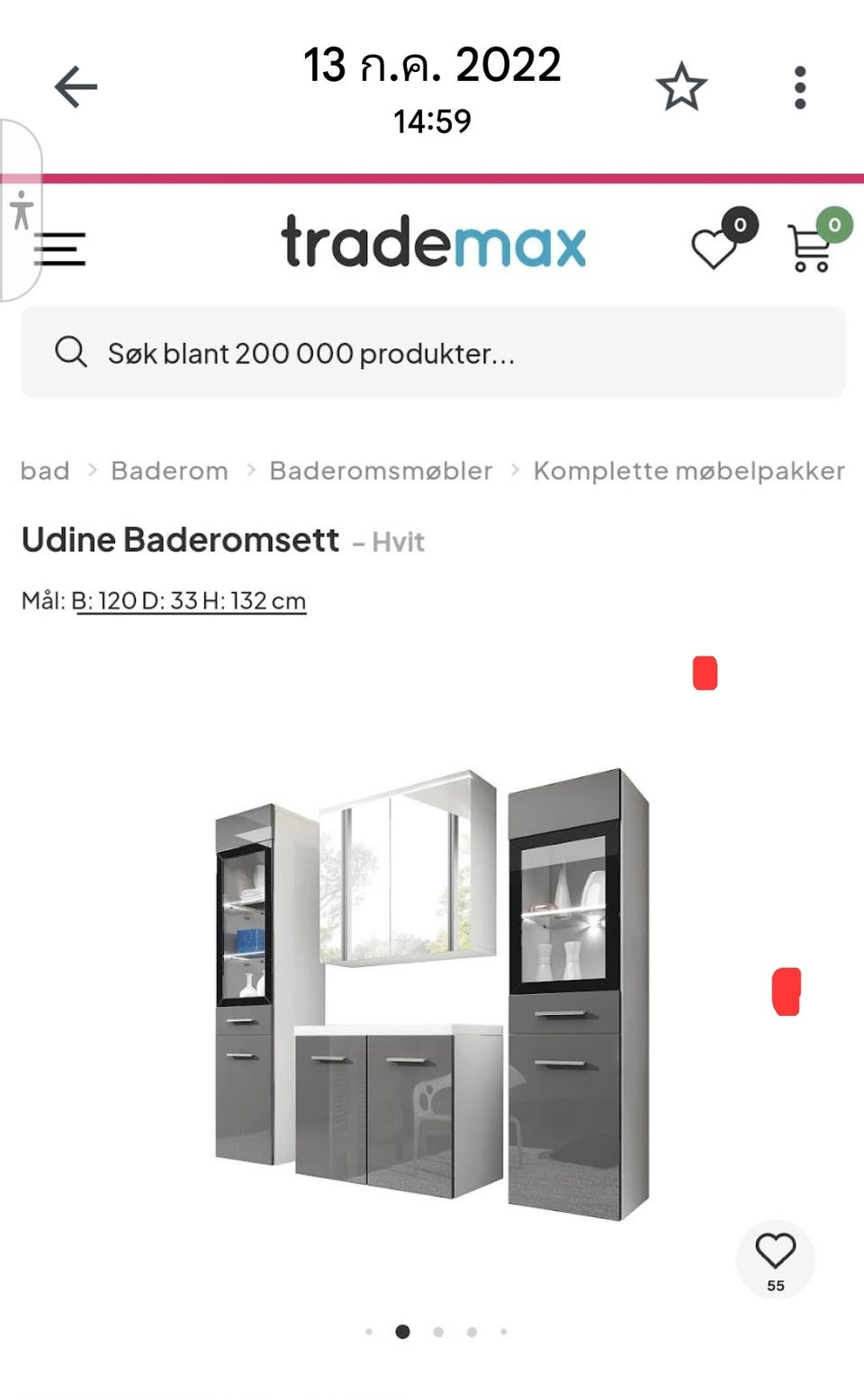Tap the wishlist counter badge showing 0
The image size is (864, 1400).
coord(739,224)
